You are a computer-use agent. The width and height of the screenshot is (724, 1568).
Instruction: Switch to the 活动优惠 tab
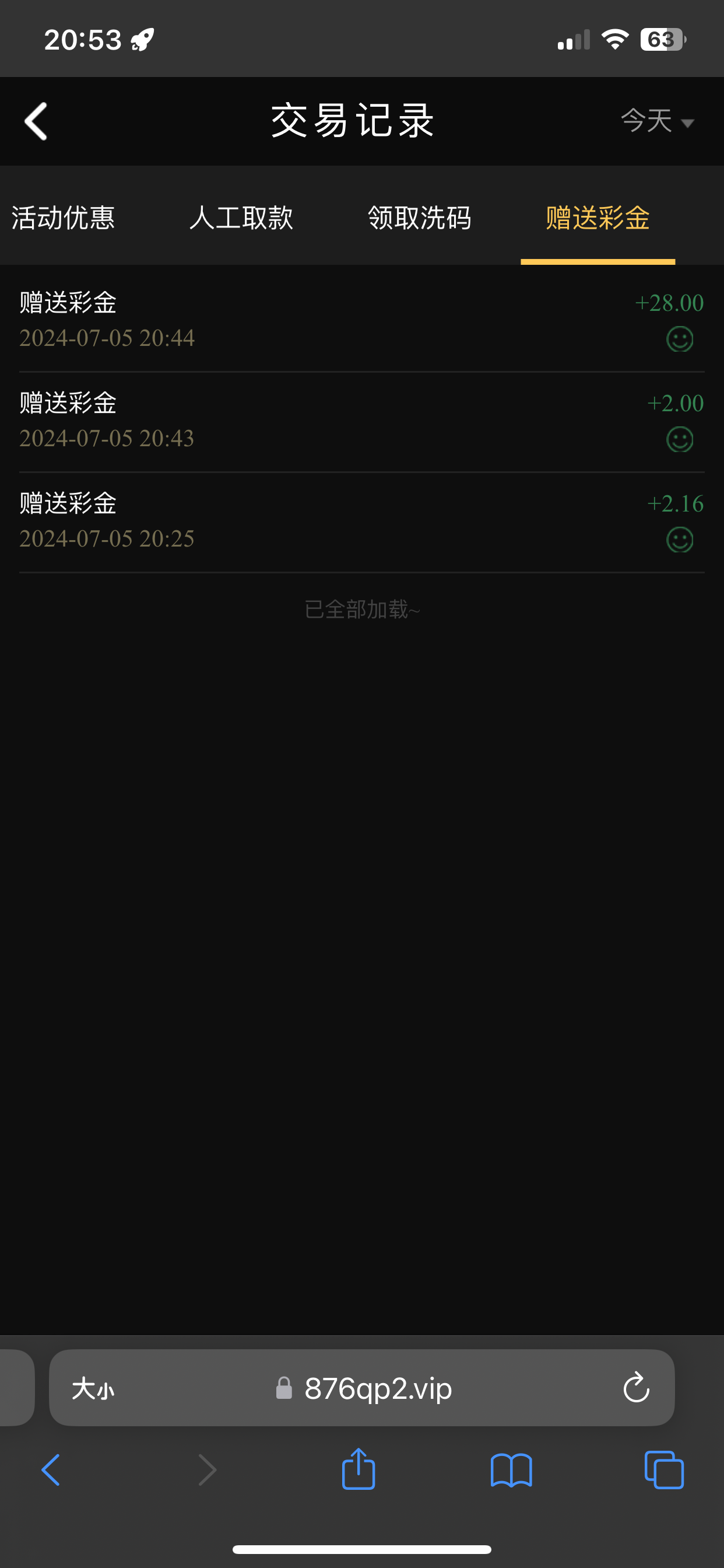point(64,218)
